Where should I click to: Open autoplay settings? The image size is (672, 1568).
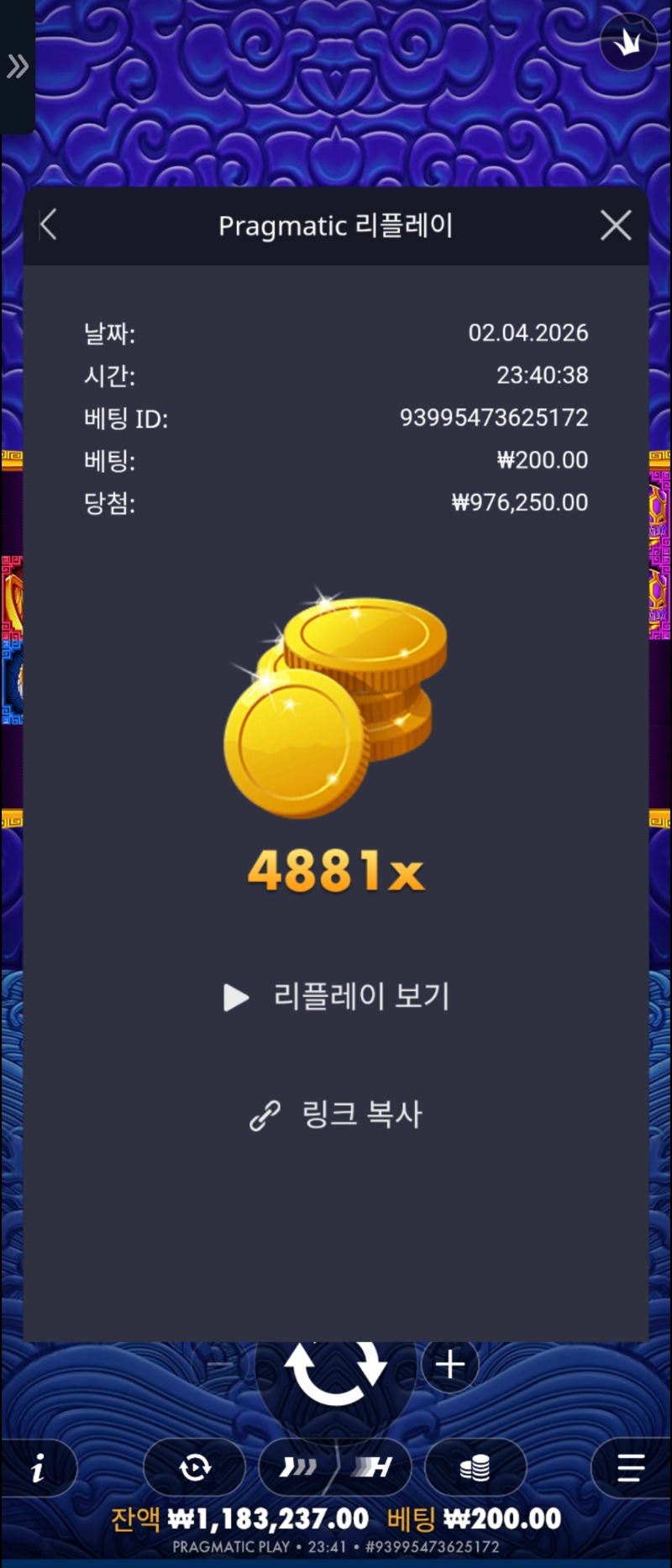(195, 1468)
